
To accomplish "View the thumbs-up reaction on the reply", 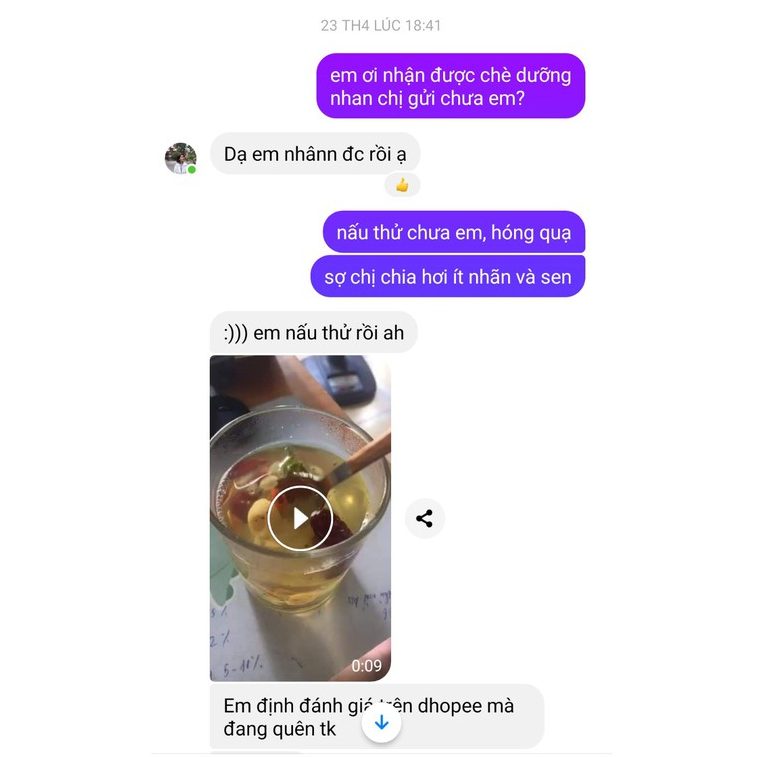I will [x=402, y=185].
